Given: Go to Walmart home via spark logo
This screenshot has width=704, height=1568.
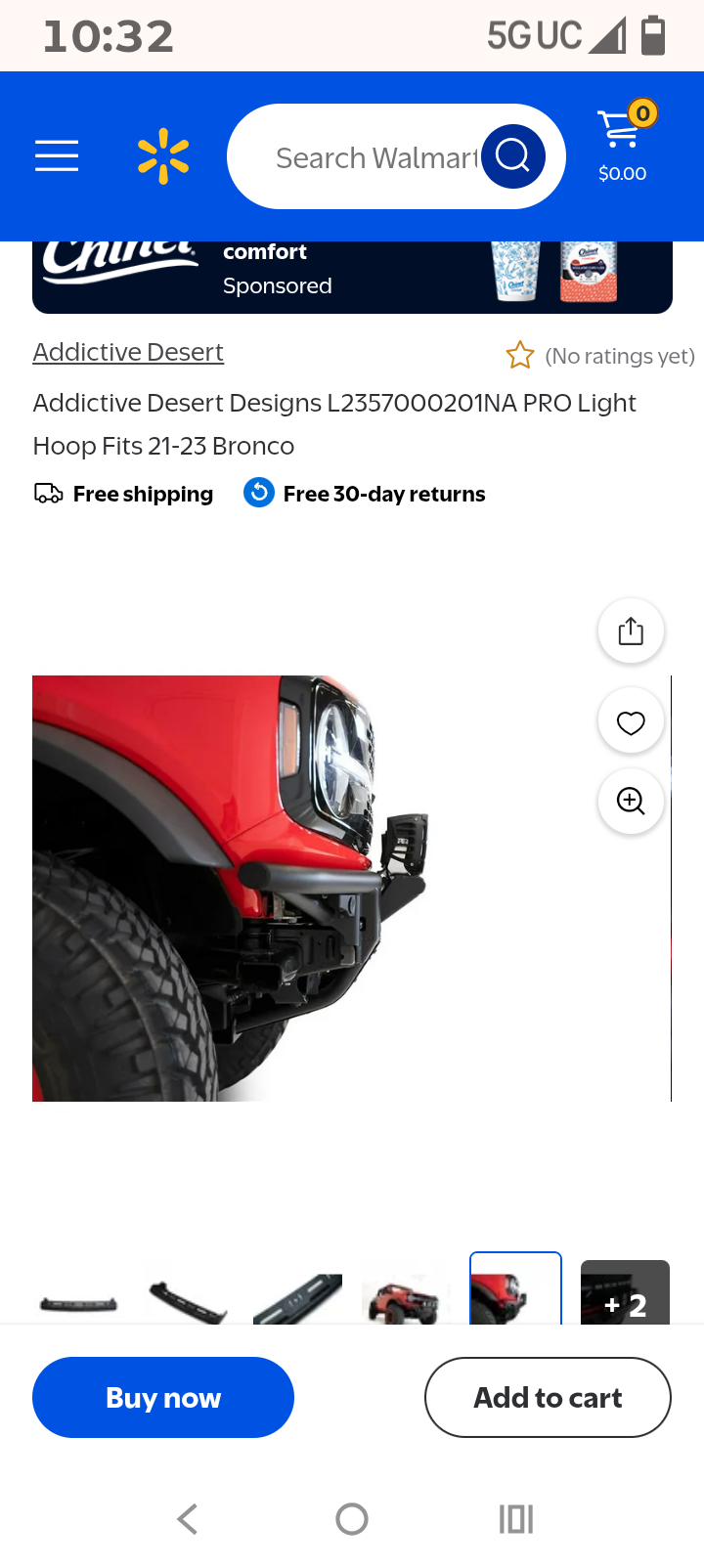Looking at the screenshot, I should pyautogui.click(x=163, y=156).
